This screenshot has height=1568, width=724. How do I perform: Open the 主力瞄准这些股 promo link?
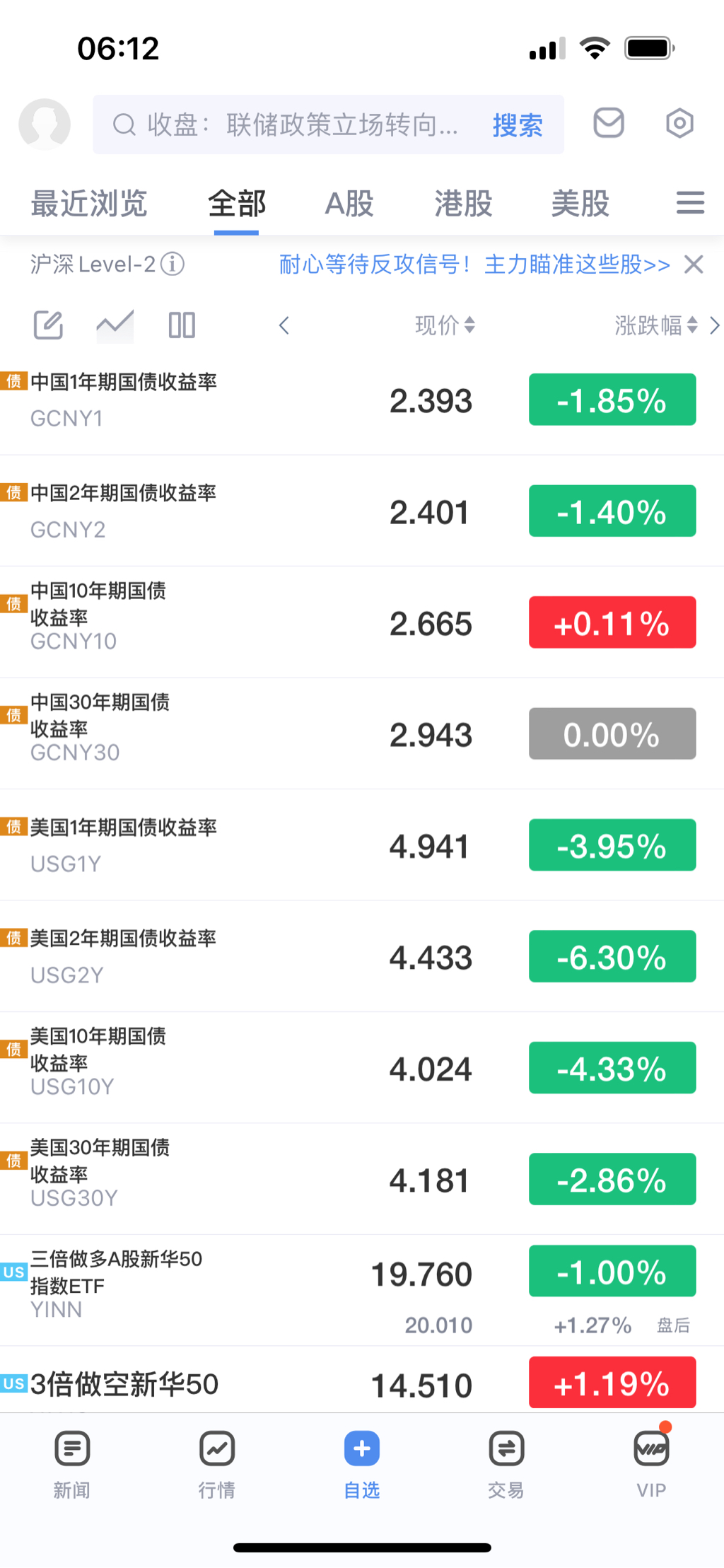point(474,265)
